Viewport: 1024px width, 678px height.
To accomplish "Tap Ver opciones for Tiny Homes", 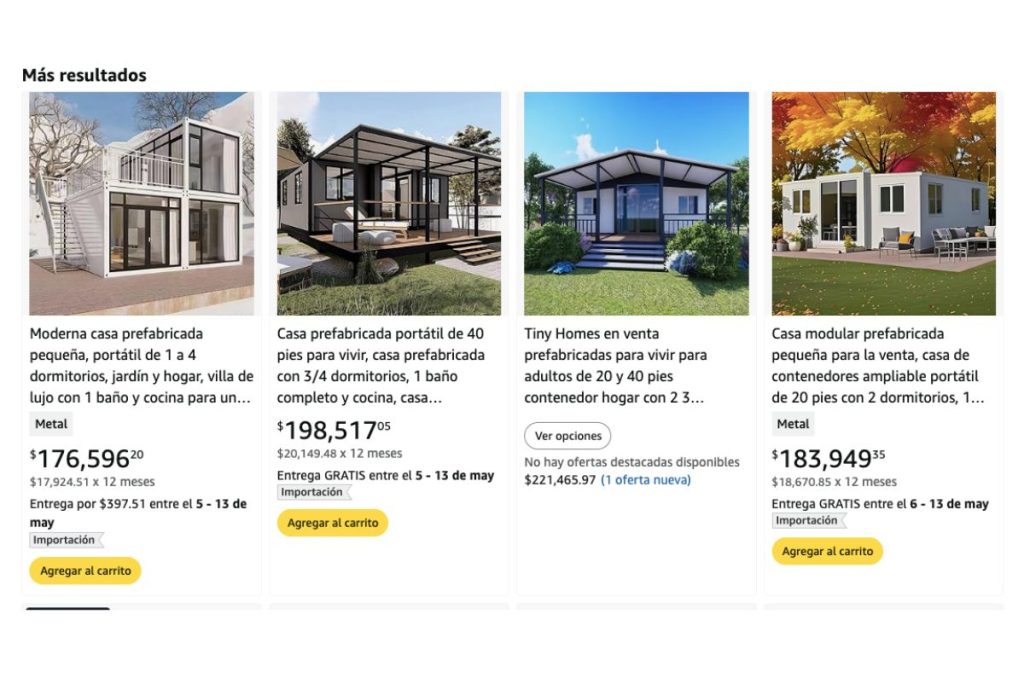I will point(567,436).
